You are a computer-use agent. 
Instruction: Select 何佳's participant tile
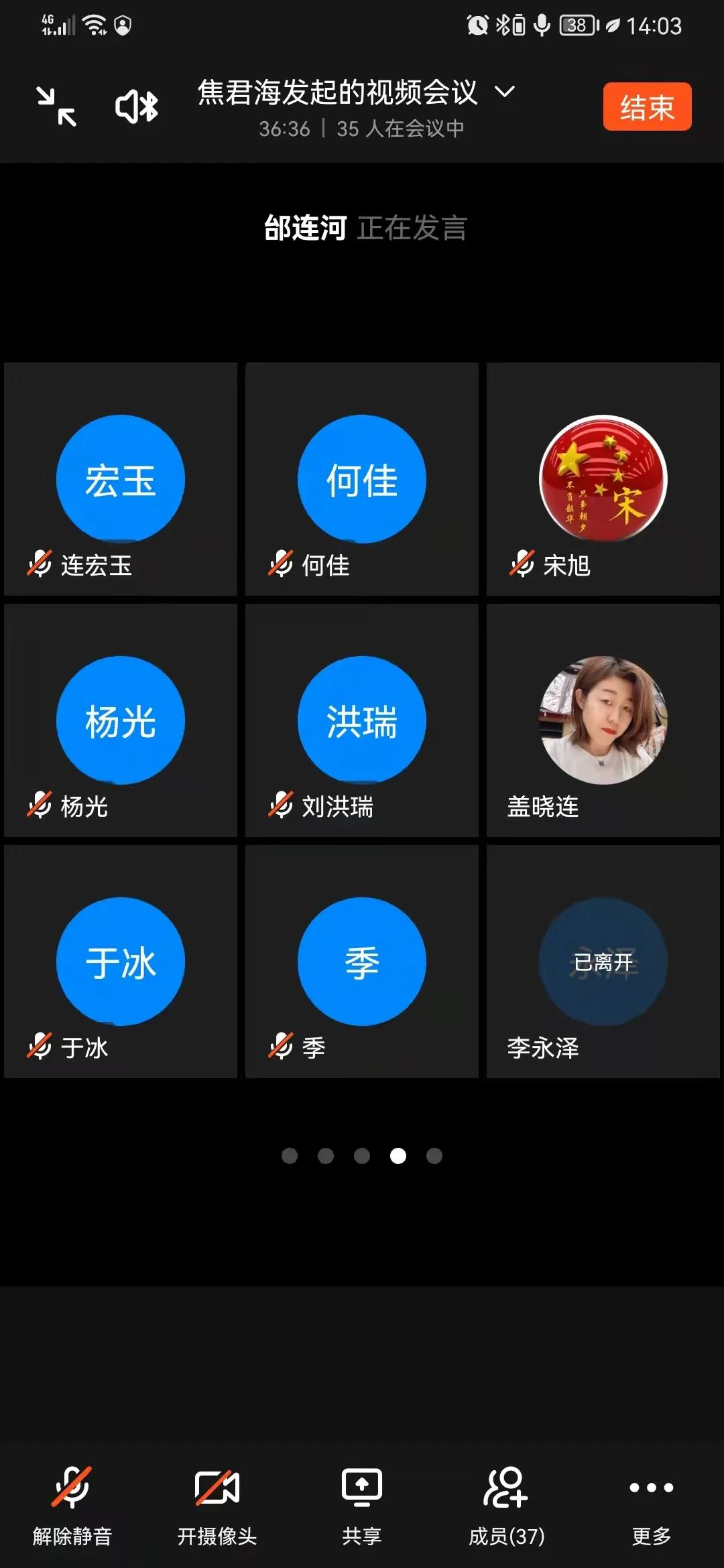(362, 479)
